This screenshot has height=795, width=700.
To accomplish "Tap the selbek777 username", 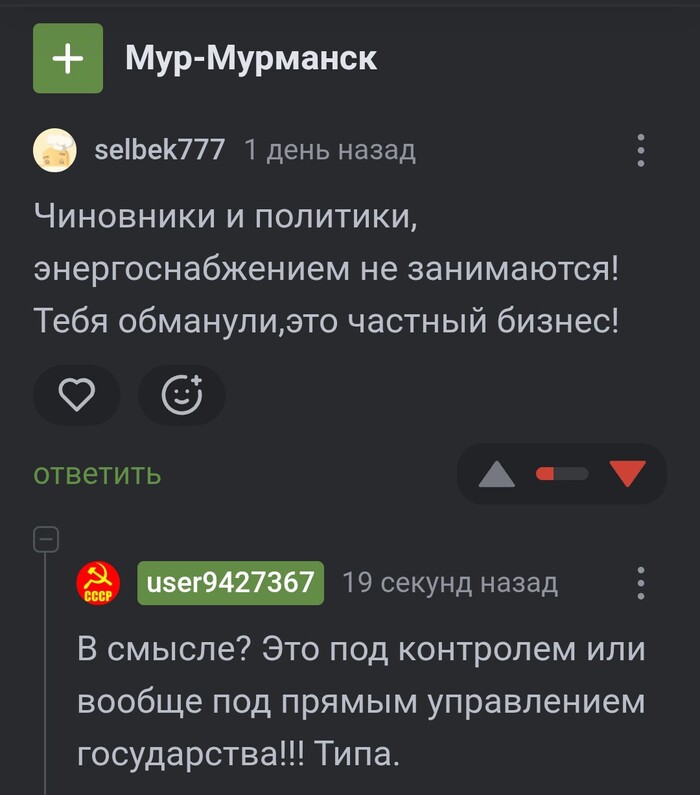I will pos(159,151).
